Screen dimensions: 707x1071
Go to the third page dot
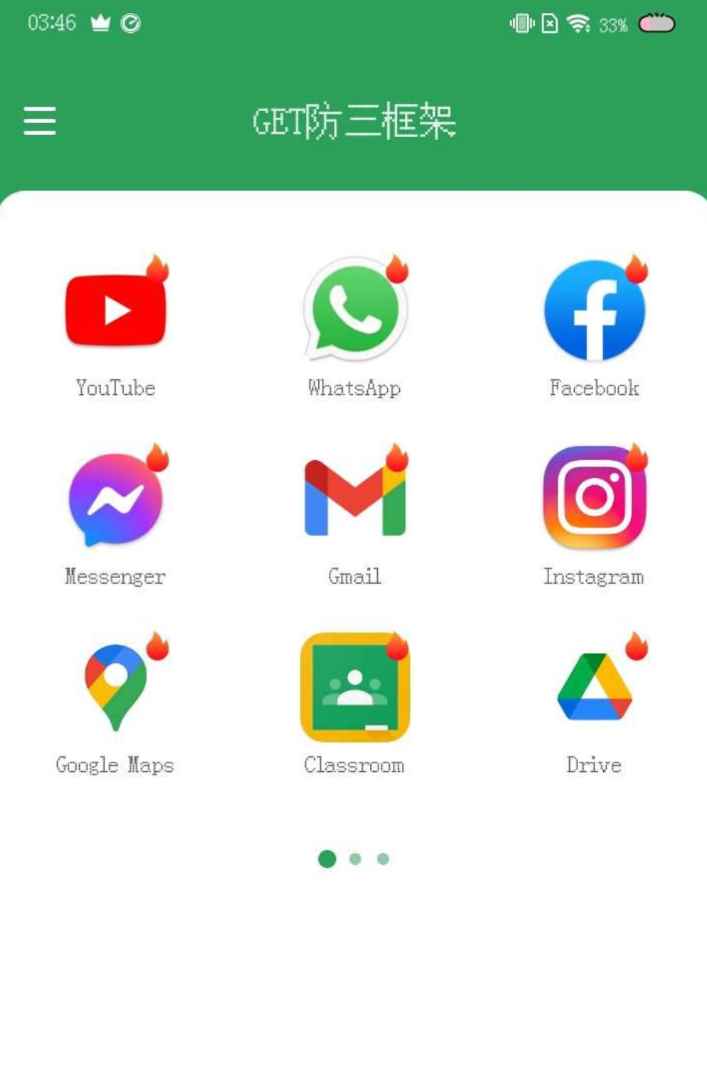[383, 859]
